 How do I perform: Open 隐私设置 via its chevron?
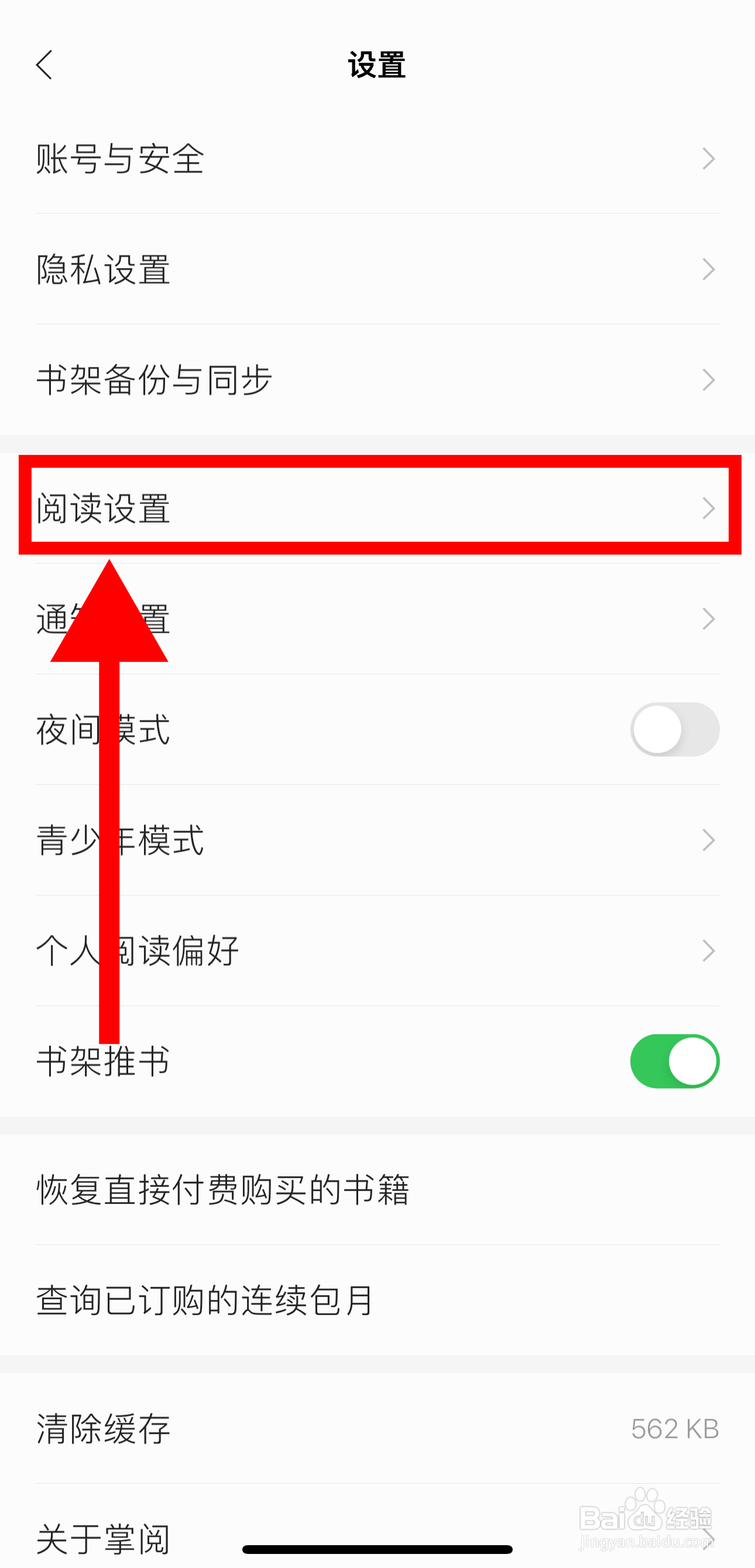point(708,269)
